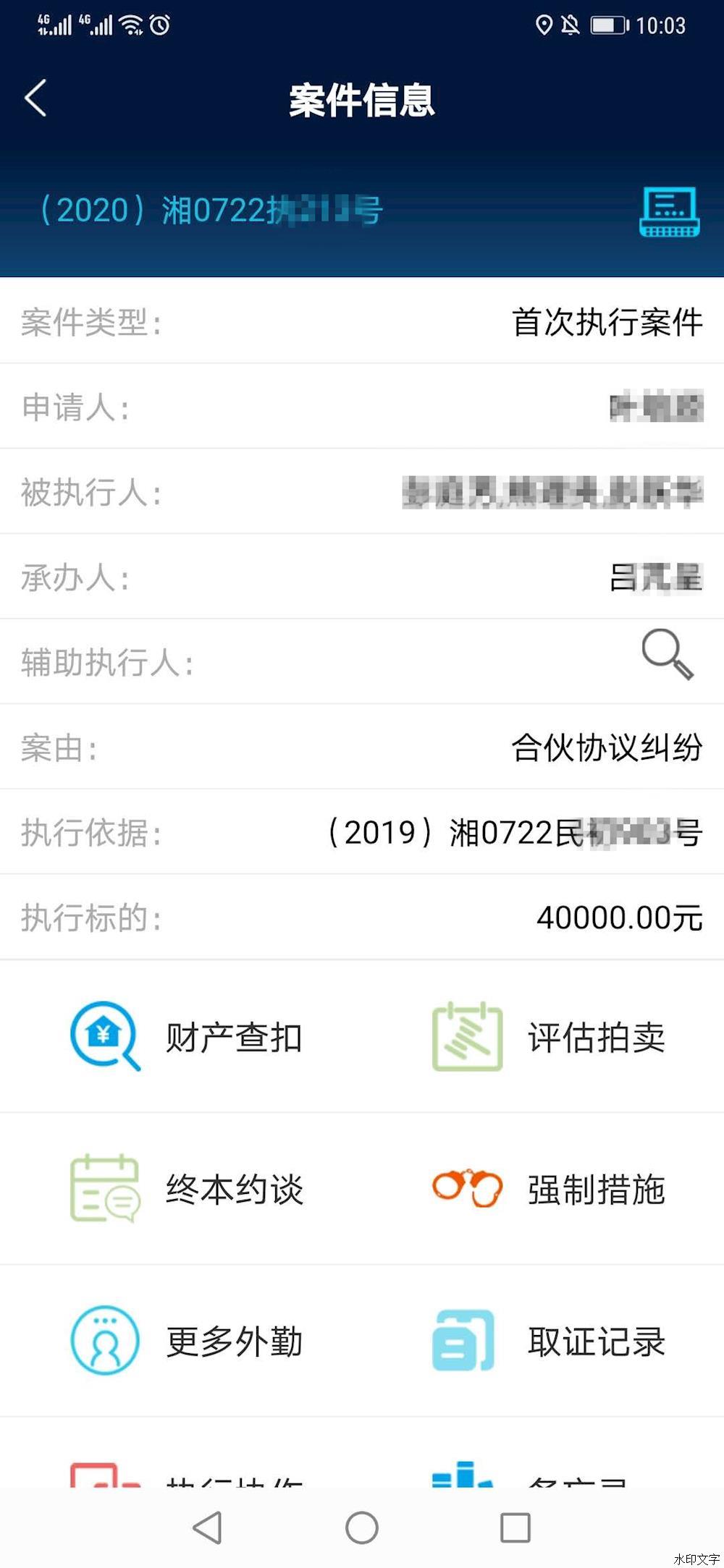Viewport: 724px width, 1568px height.
Task: Open the system recent apps view
Action: [x=515, y=1527]
